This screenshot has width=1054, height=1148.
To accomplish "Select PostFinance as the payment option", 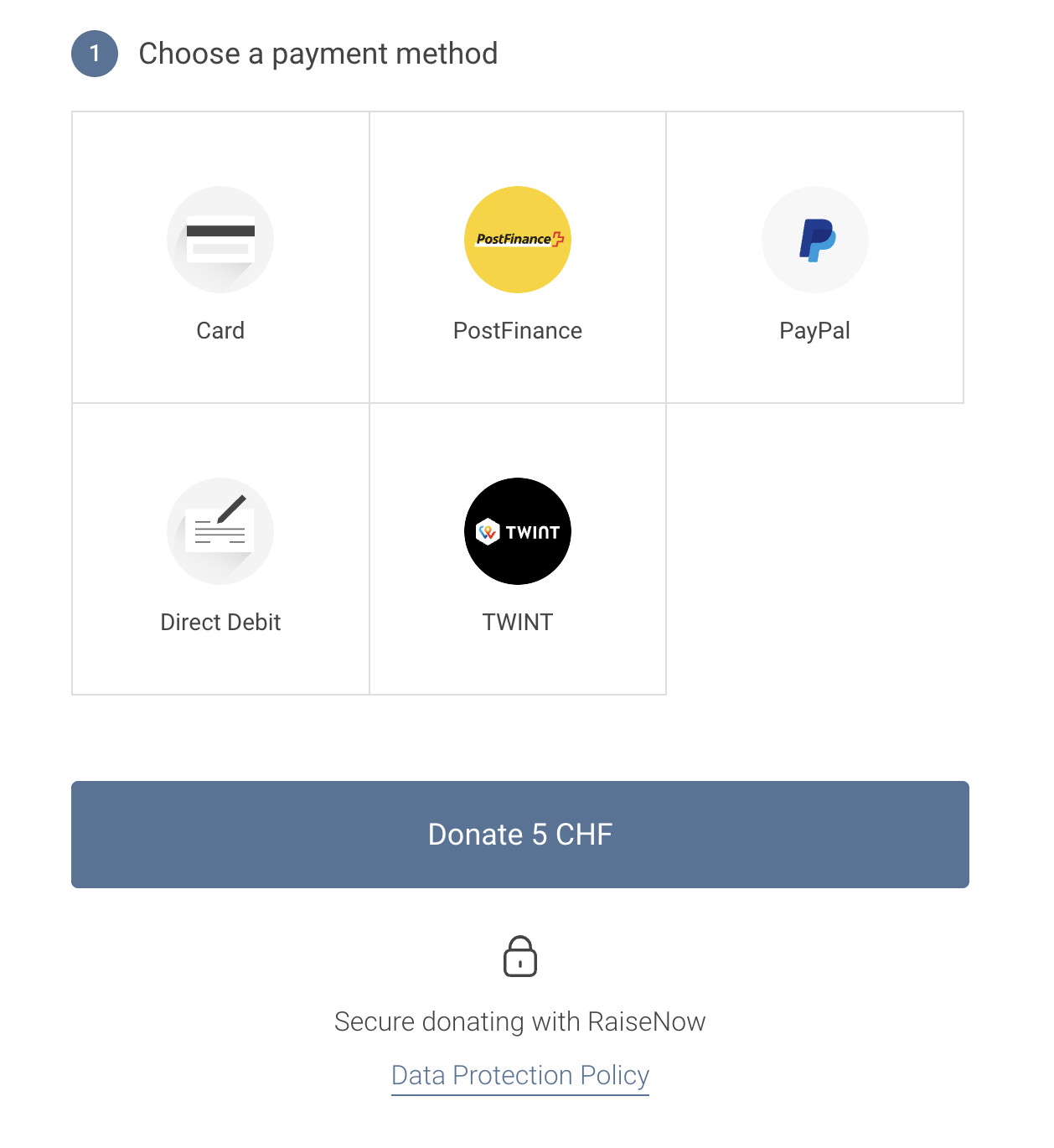I will [517, 256].
